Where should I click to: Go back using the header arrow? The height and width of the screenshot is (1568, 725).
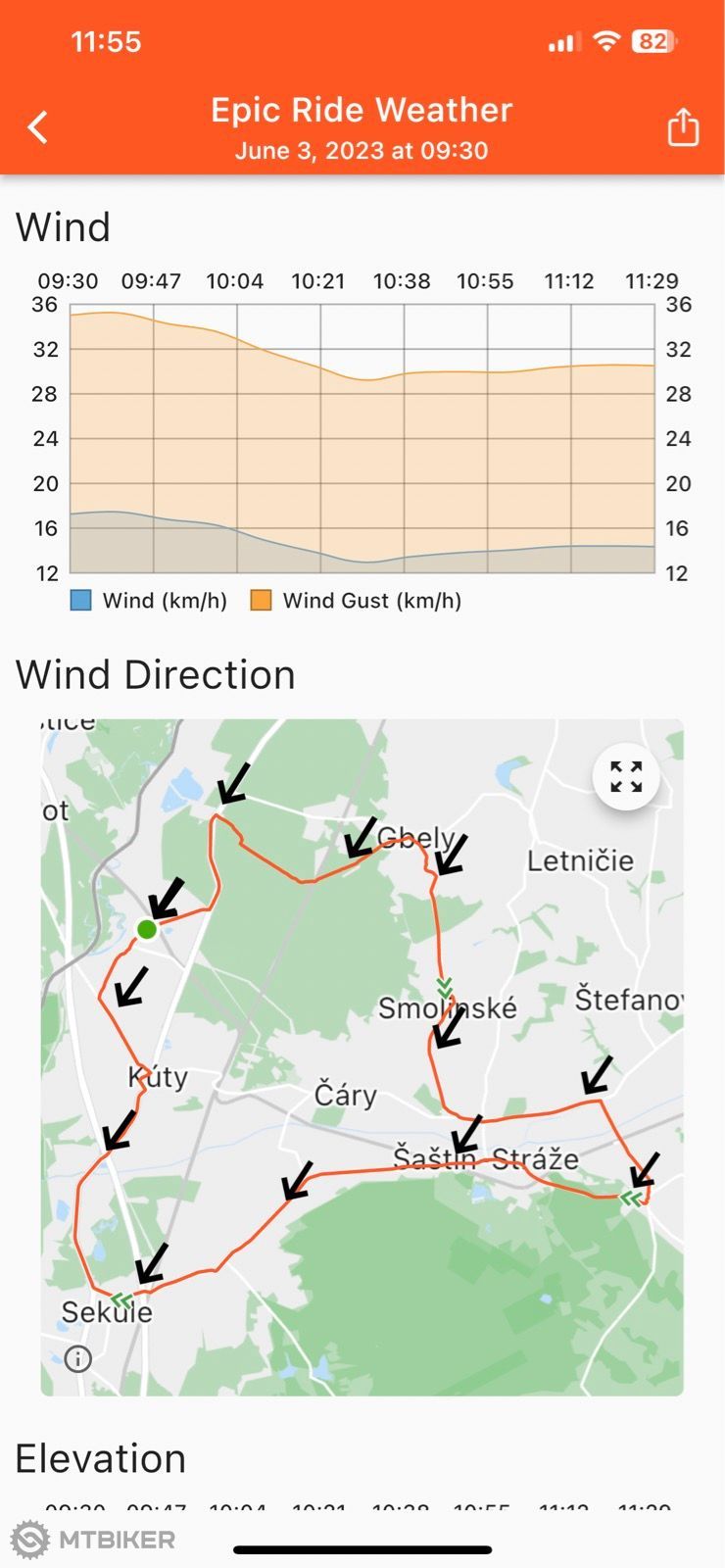pos(37,127)
